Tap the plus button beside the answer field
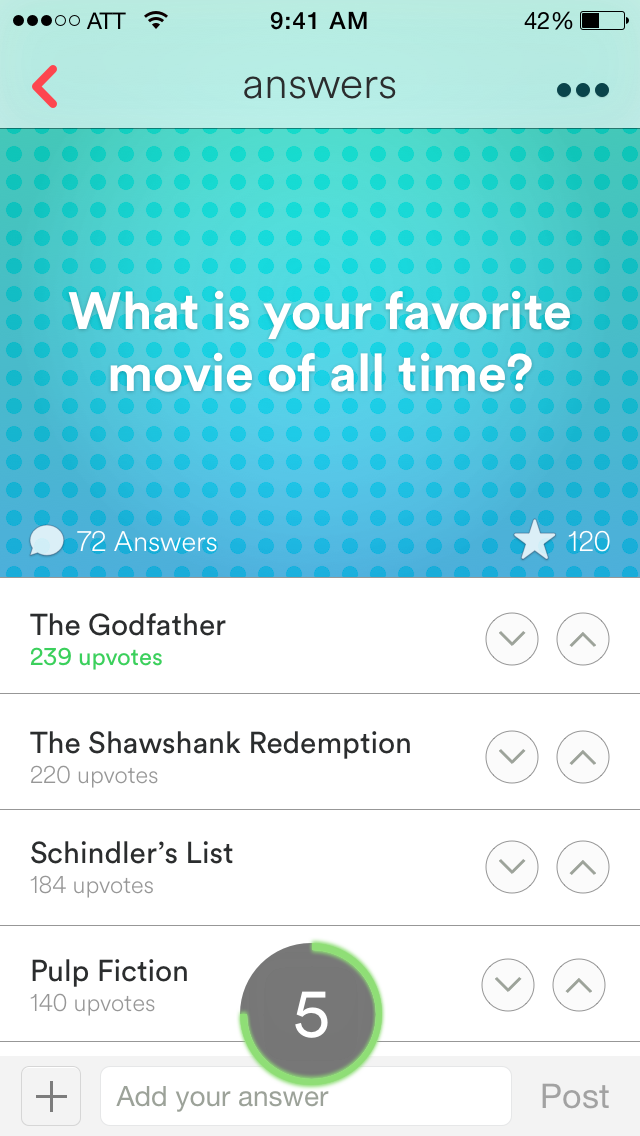 point(51,1097)
